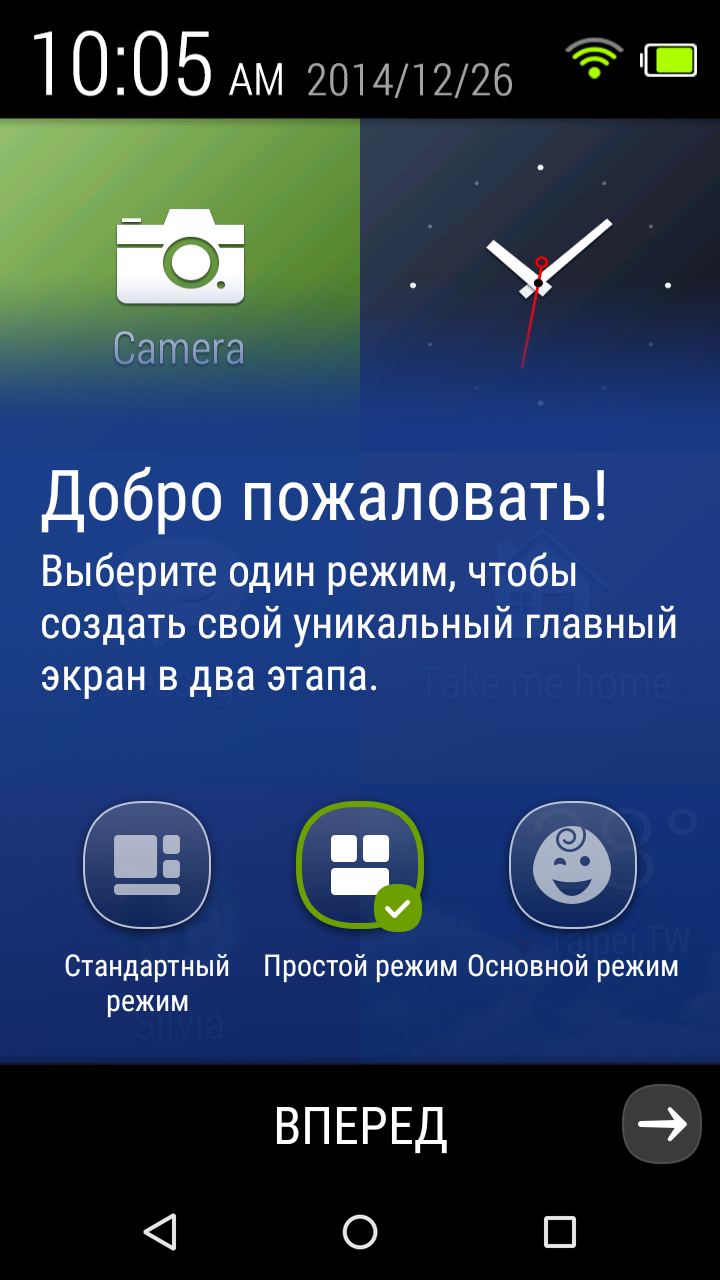Image resolution: width=720 pixels, height=1280 pixels.
Task: Pick Основной режим mode
Action: coord(573,866)
